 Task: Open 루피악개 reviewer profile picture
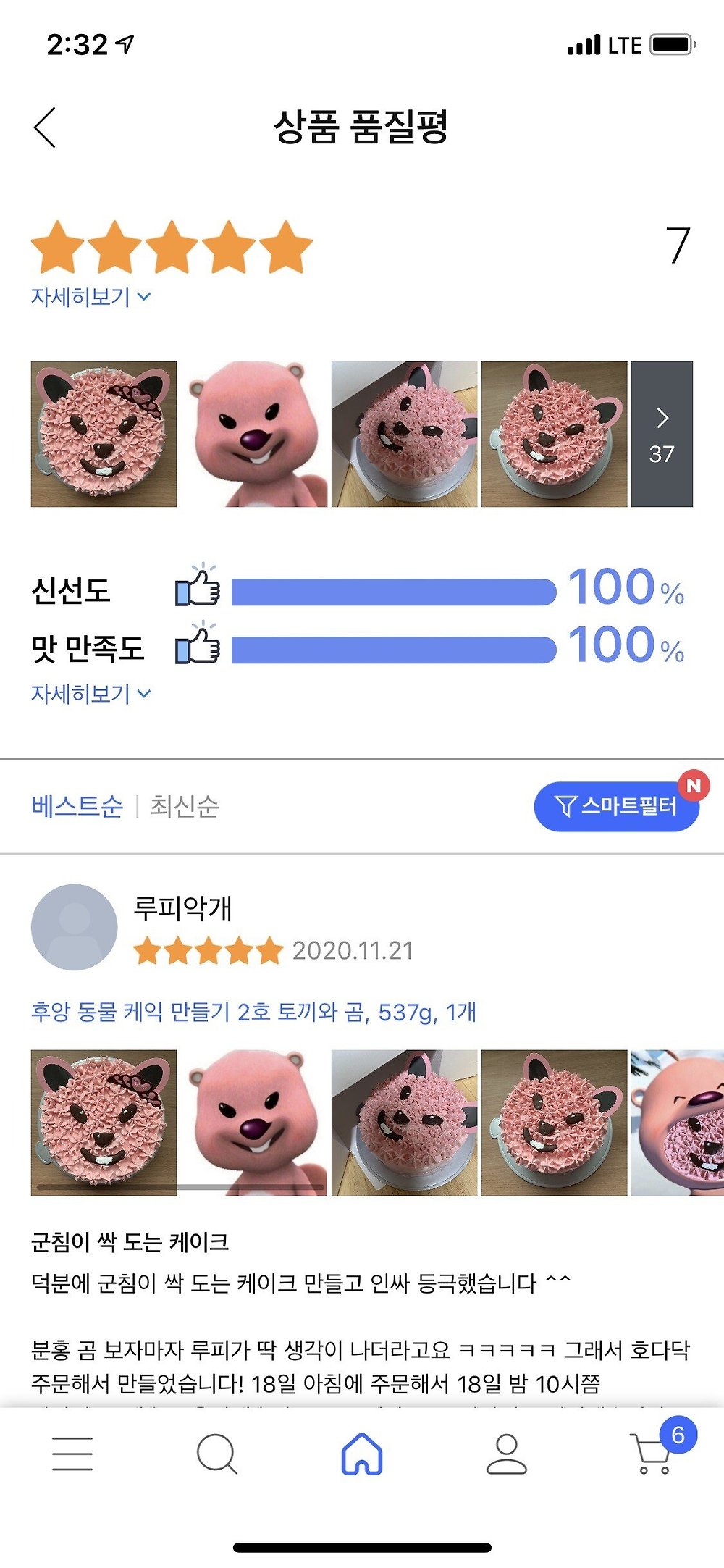(74, 926)
